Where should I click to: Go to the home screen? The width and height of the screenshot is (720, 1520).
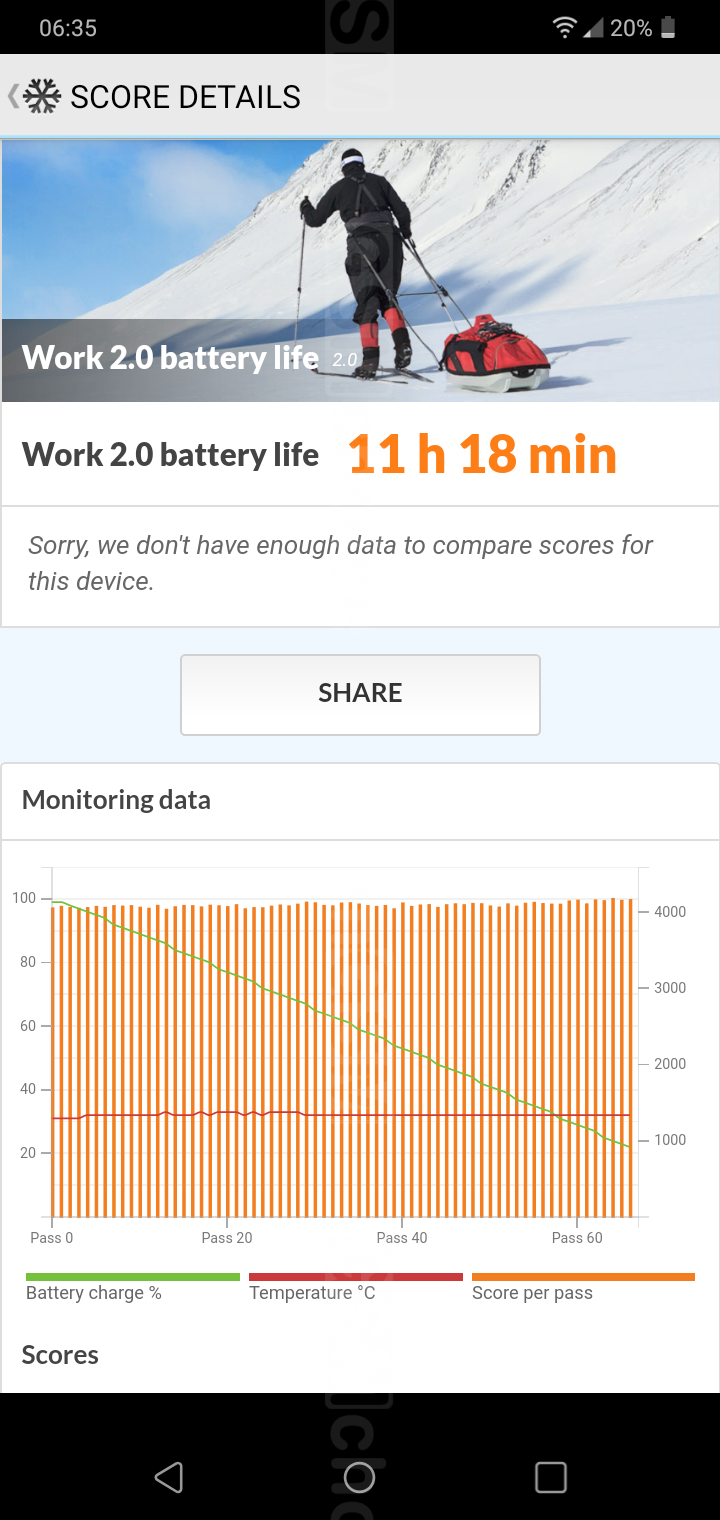359,1477
